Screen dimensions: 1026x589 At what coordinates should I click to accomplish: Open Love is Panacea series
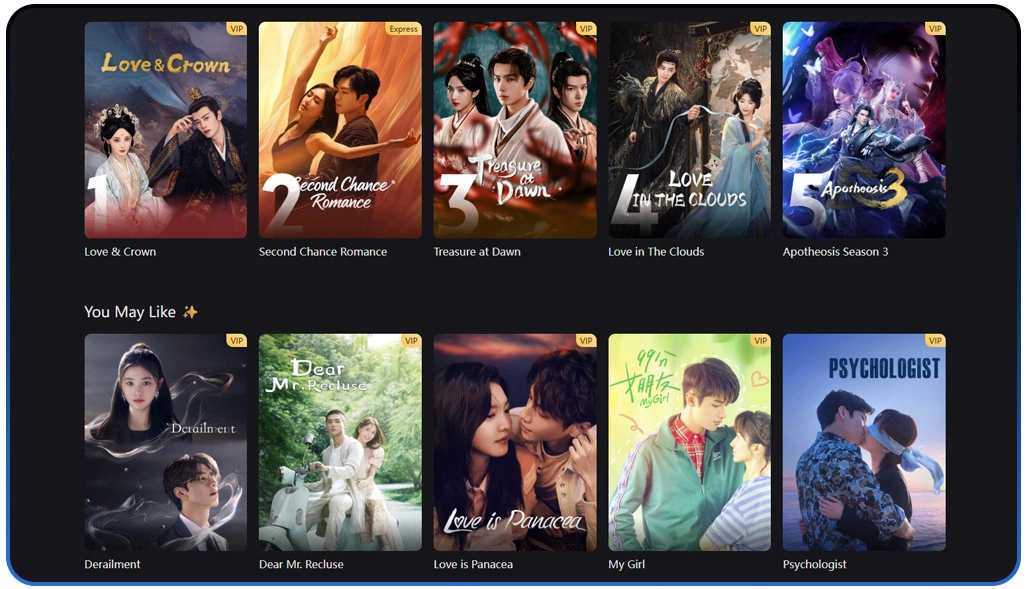pos(514,442)
